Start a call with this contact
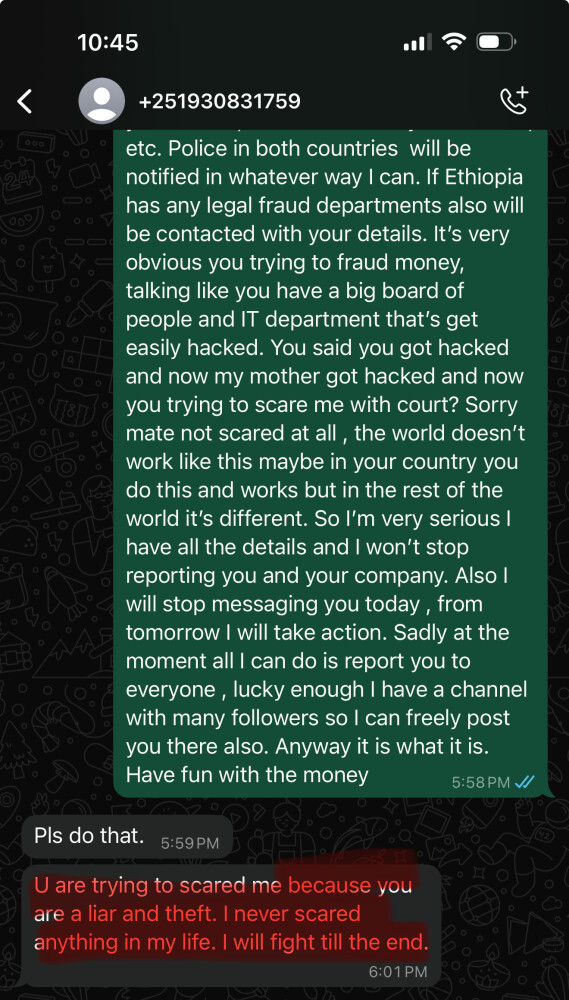This screenshot has width=569, height=1000. pos(514,100)
